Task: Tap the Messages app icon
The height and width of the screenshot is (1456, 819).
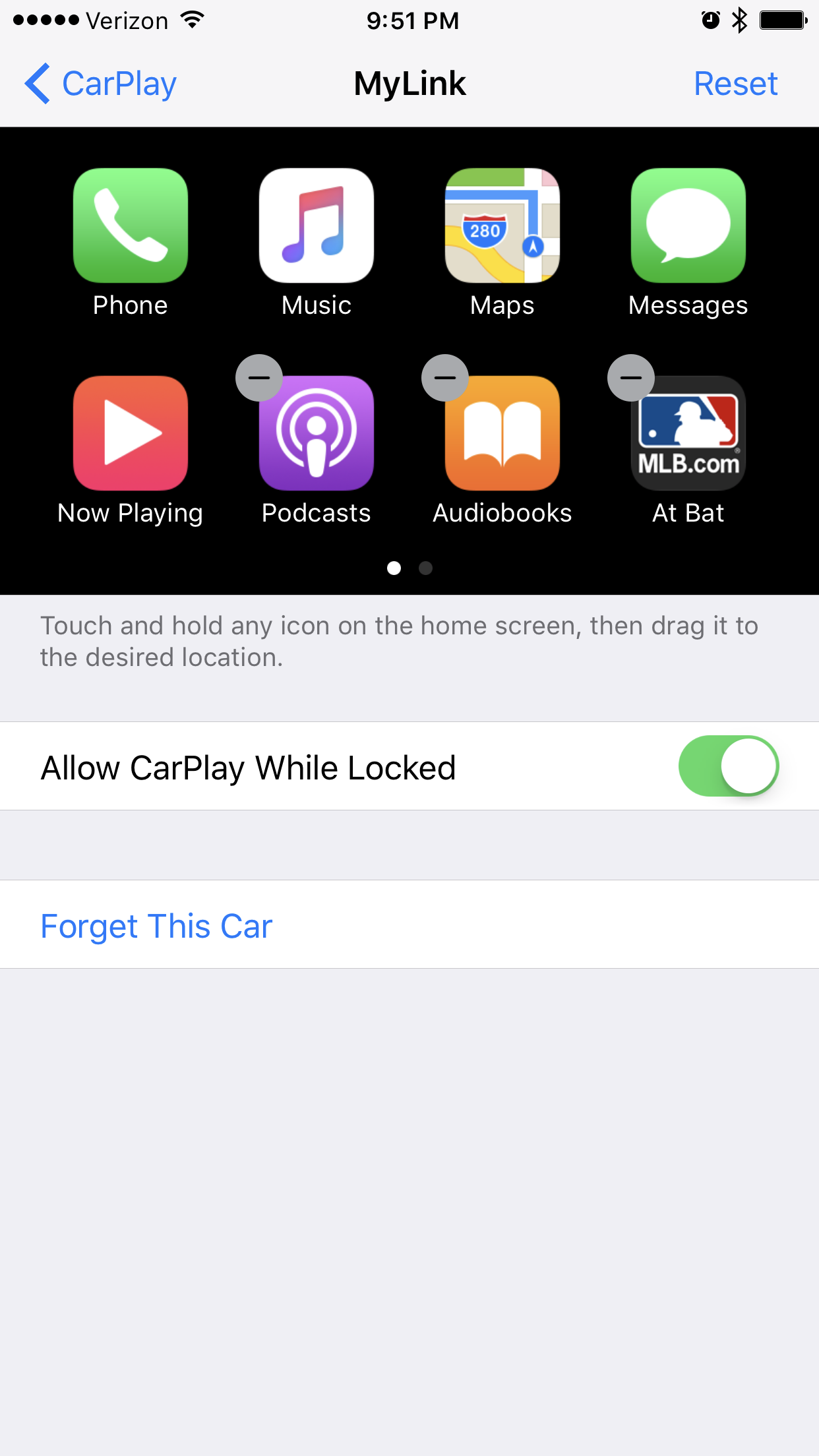Action: 688,226
